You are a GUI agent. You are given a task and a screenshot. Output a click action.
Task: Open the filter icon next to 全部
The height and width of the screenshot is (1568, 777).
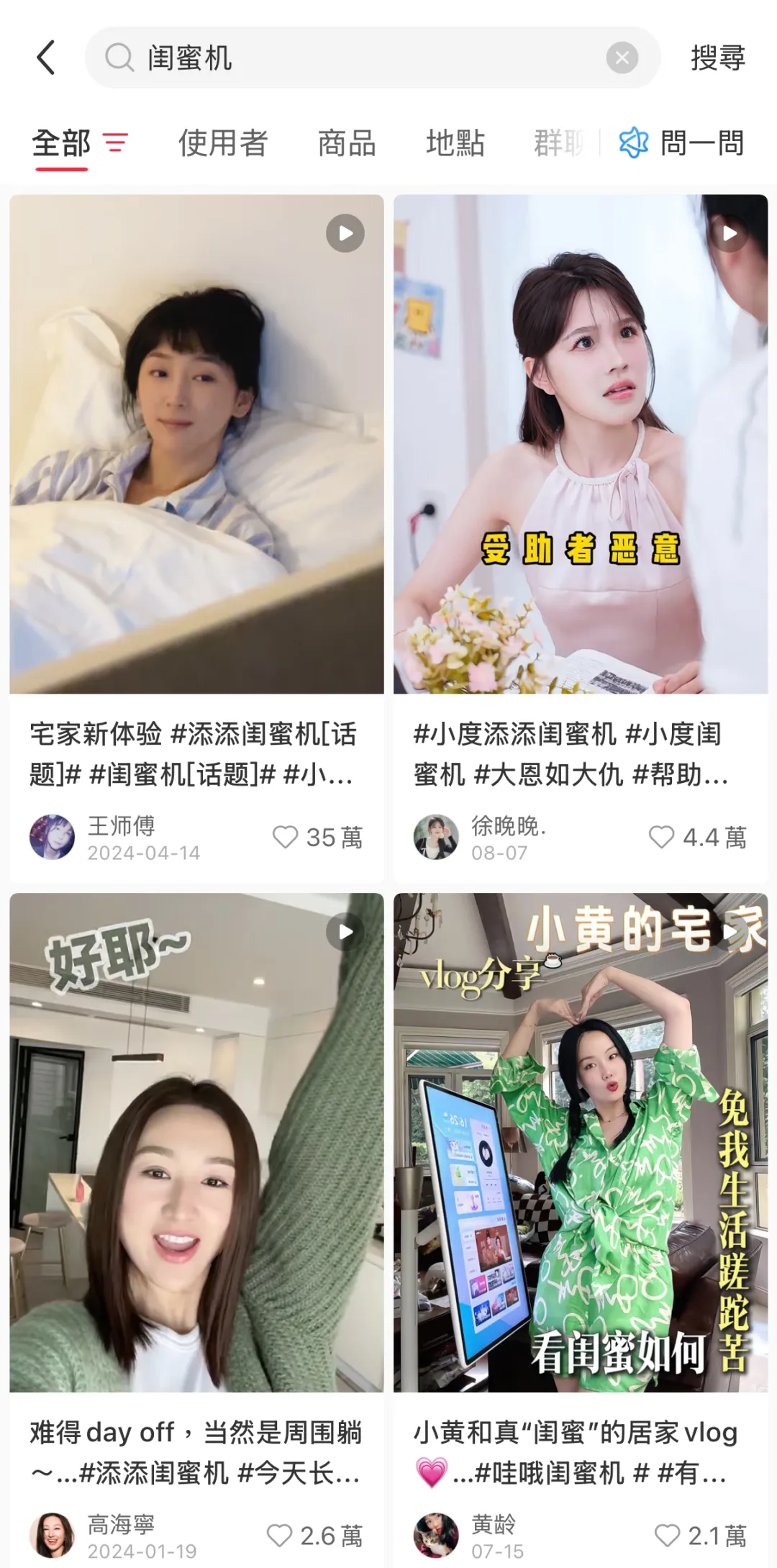115,143
